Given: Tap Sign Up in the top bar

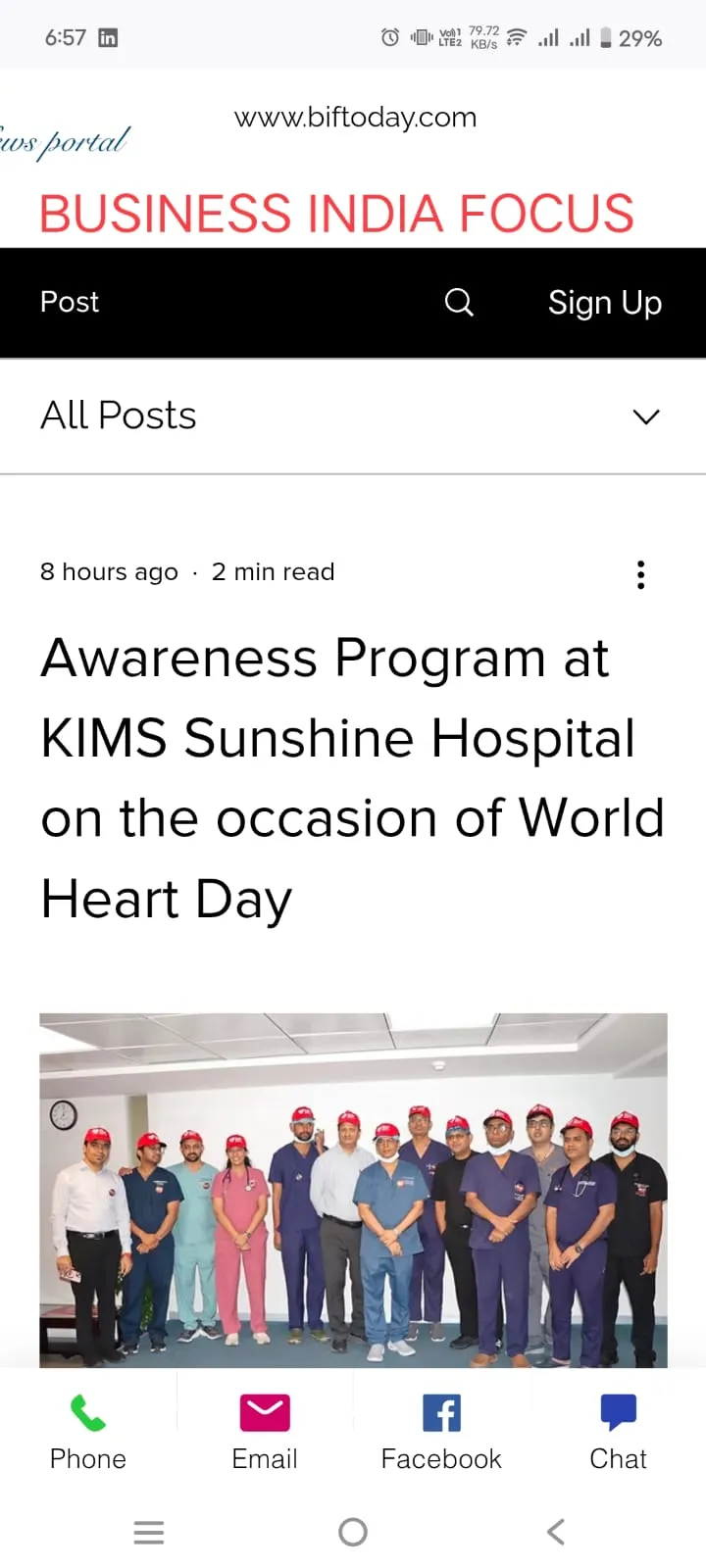Looking at the screenshot, I should pos(604,303).
